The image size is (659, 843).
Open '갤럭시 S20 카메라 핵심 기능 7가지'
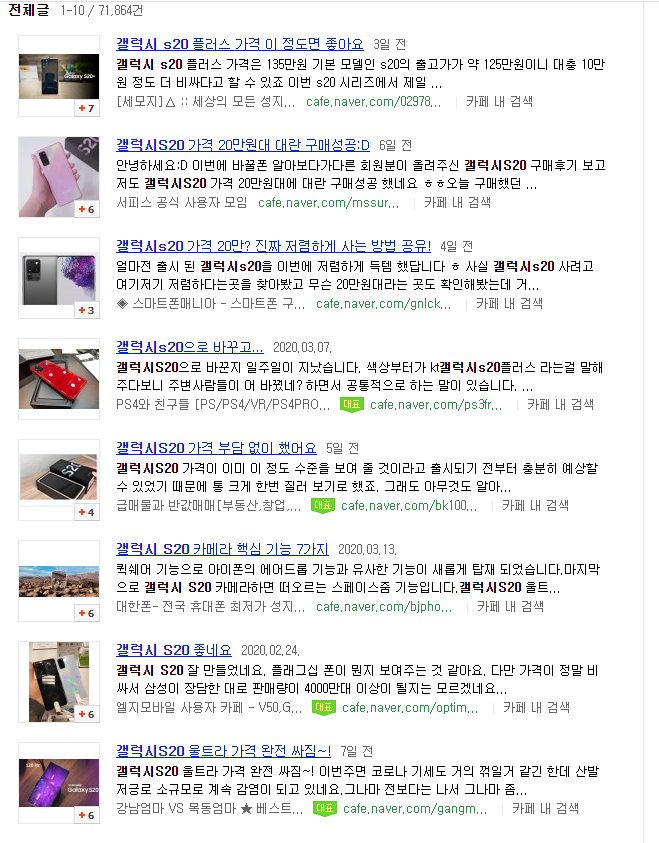tap(222, 549)
